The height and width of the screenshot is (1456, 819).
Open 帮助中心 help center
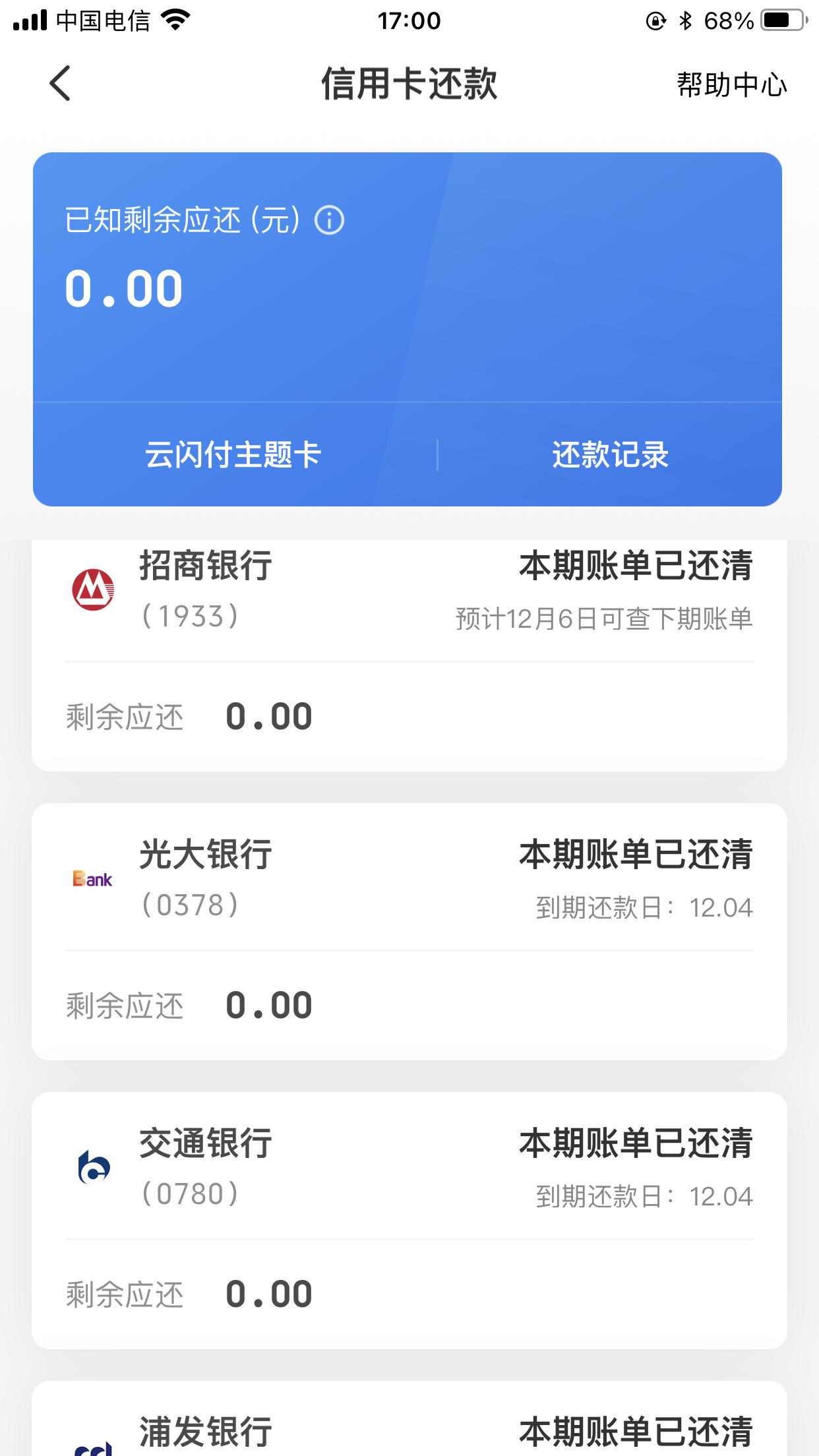pyautogui.click(x=731, y=84)
